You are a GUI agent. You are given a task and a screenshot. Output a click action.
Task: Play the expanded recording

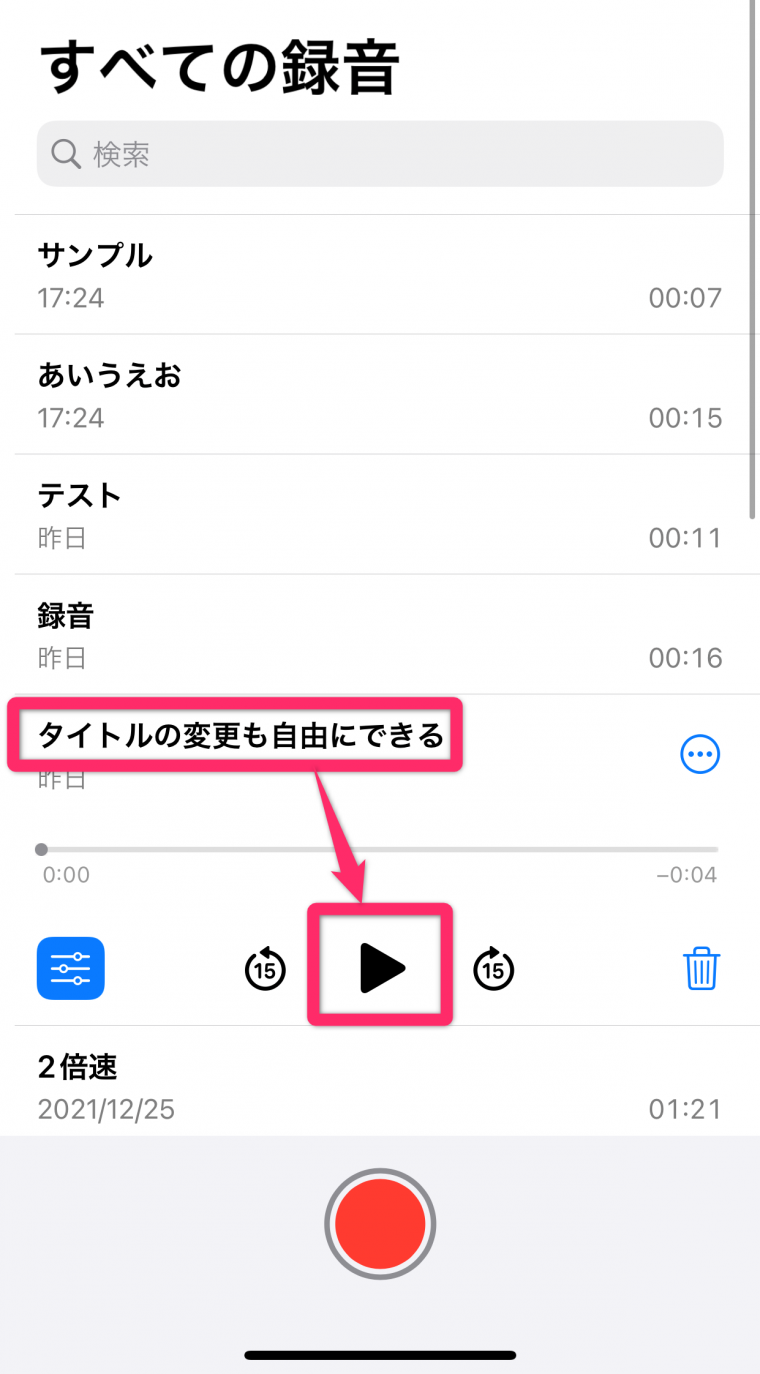[381, 968]
